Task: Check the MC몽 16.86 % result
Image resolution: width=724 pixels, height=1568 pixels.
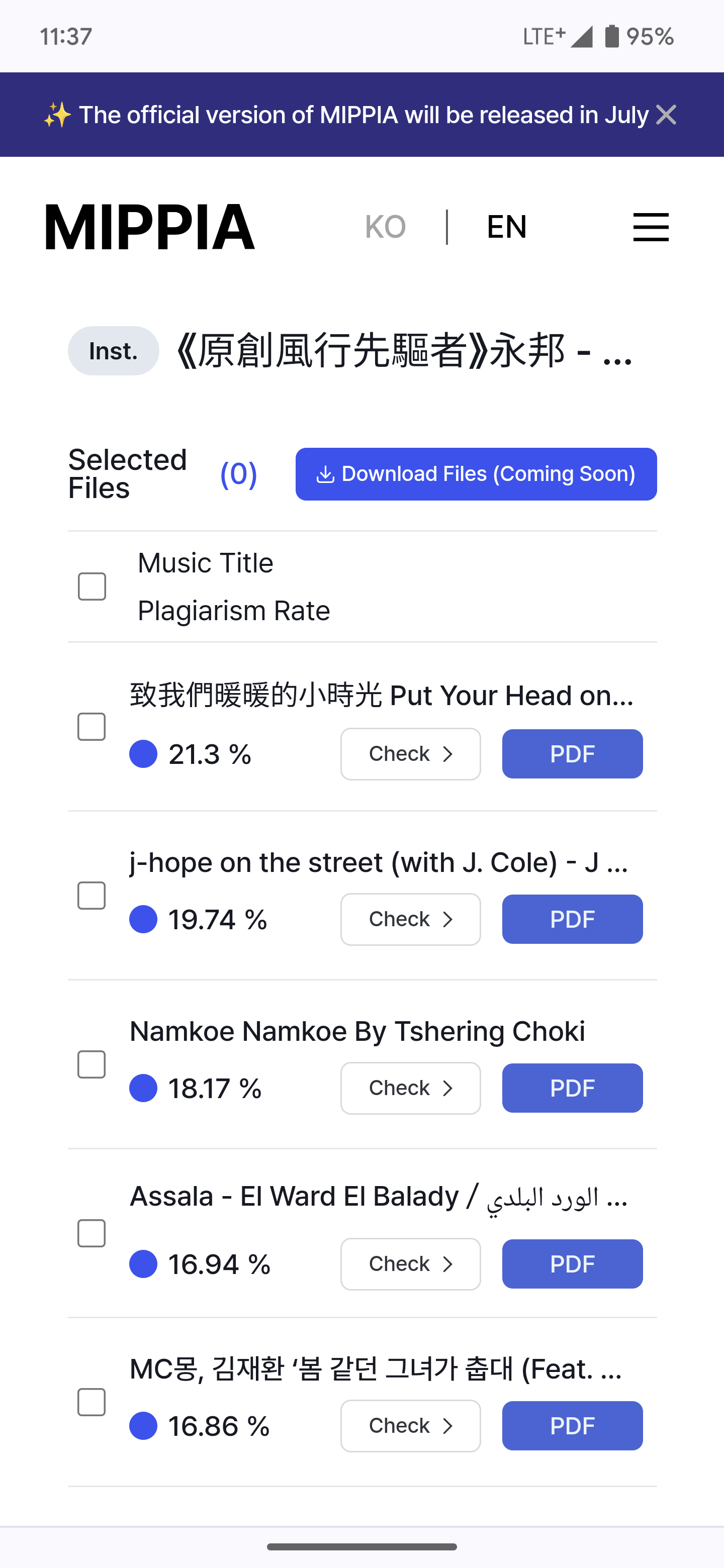Action: pos(410,1426)
